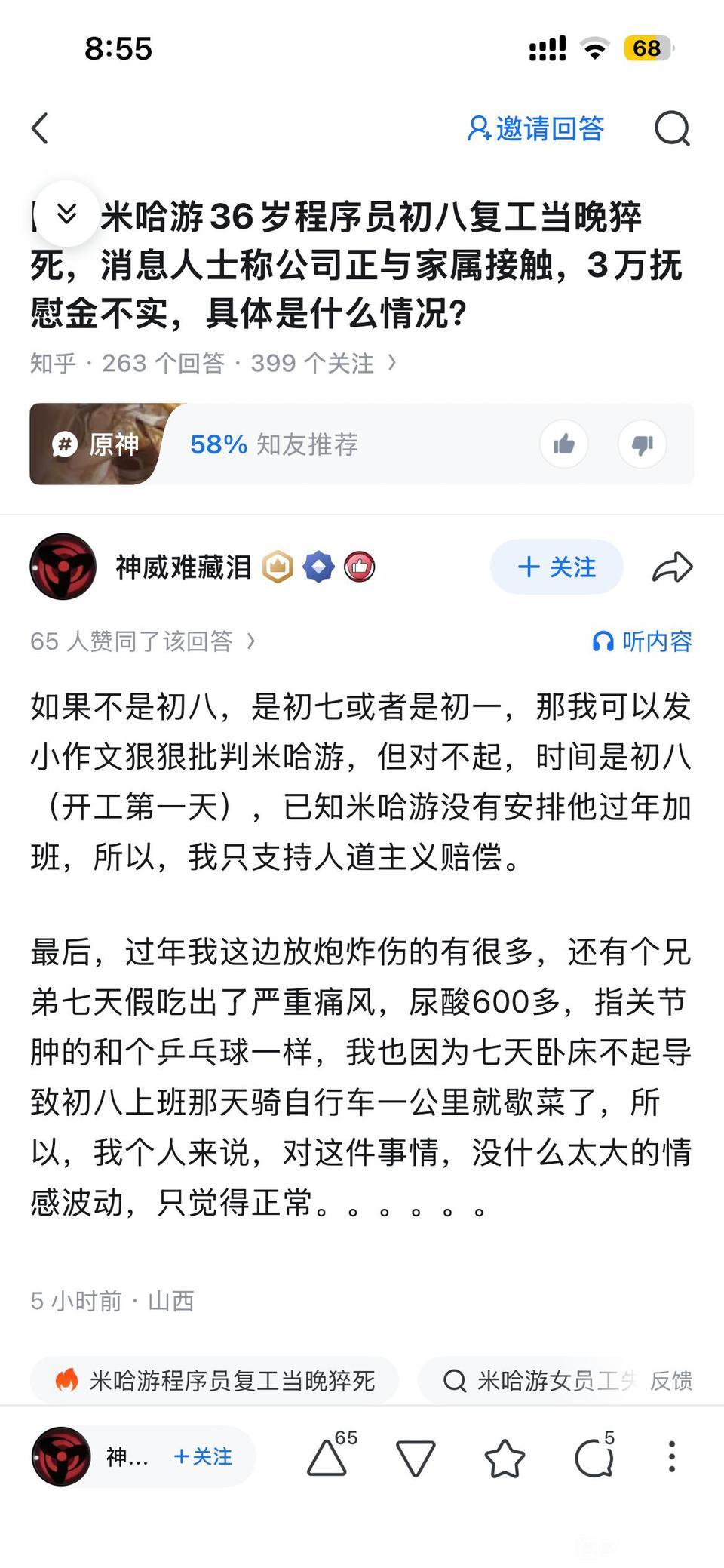Image resolution: width=724 pixels, height=1568 pixels.
Task: Bookmark the answer with star icon
Action: pyautogui.click(x=504, y=1458)
